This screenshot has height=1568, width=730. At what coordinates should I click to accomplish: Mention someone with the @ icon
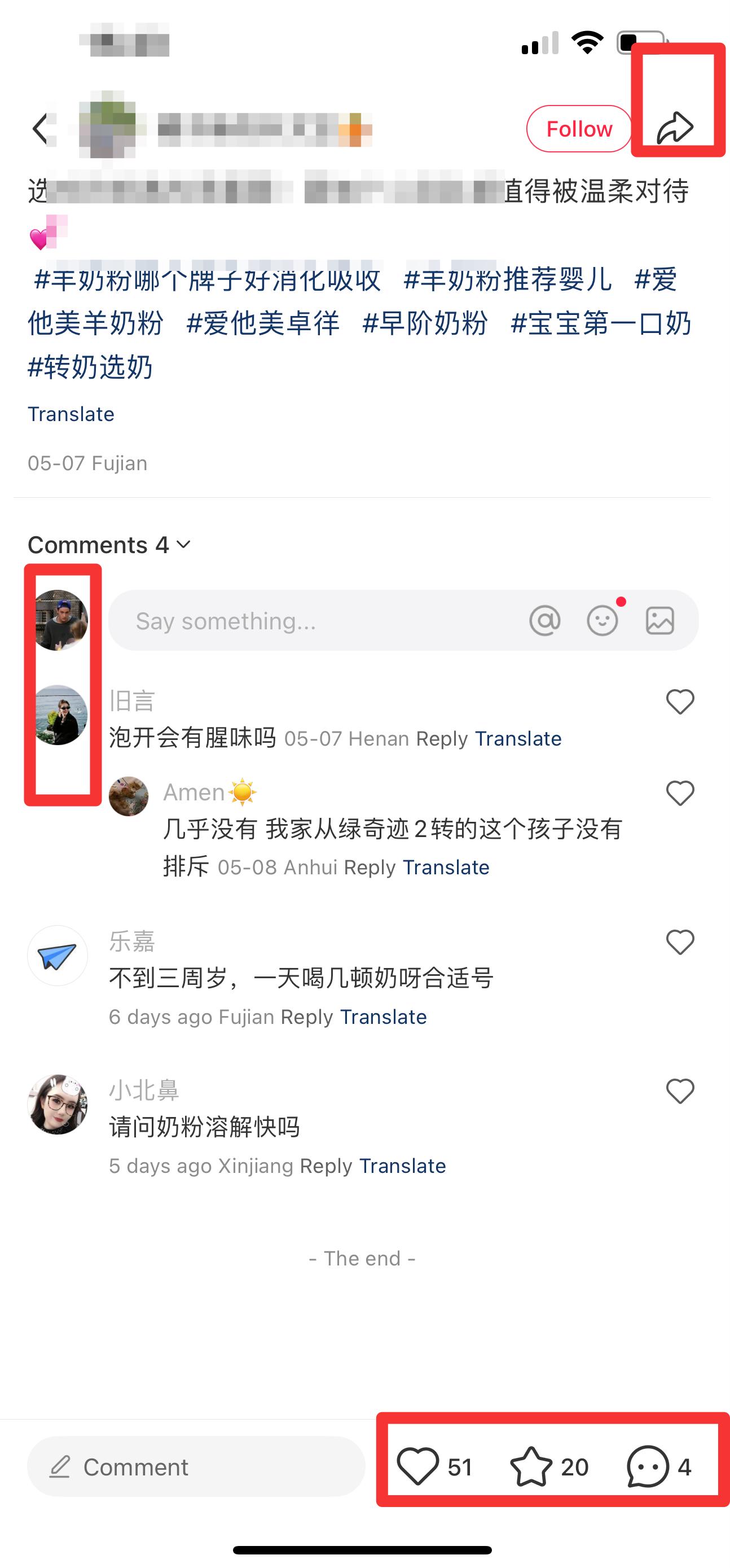(544, 621)
